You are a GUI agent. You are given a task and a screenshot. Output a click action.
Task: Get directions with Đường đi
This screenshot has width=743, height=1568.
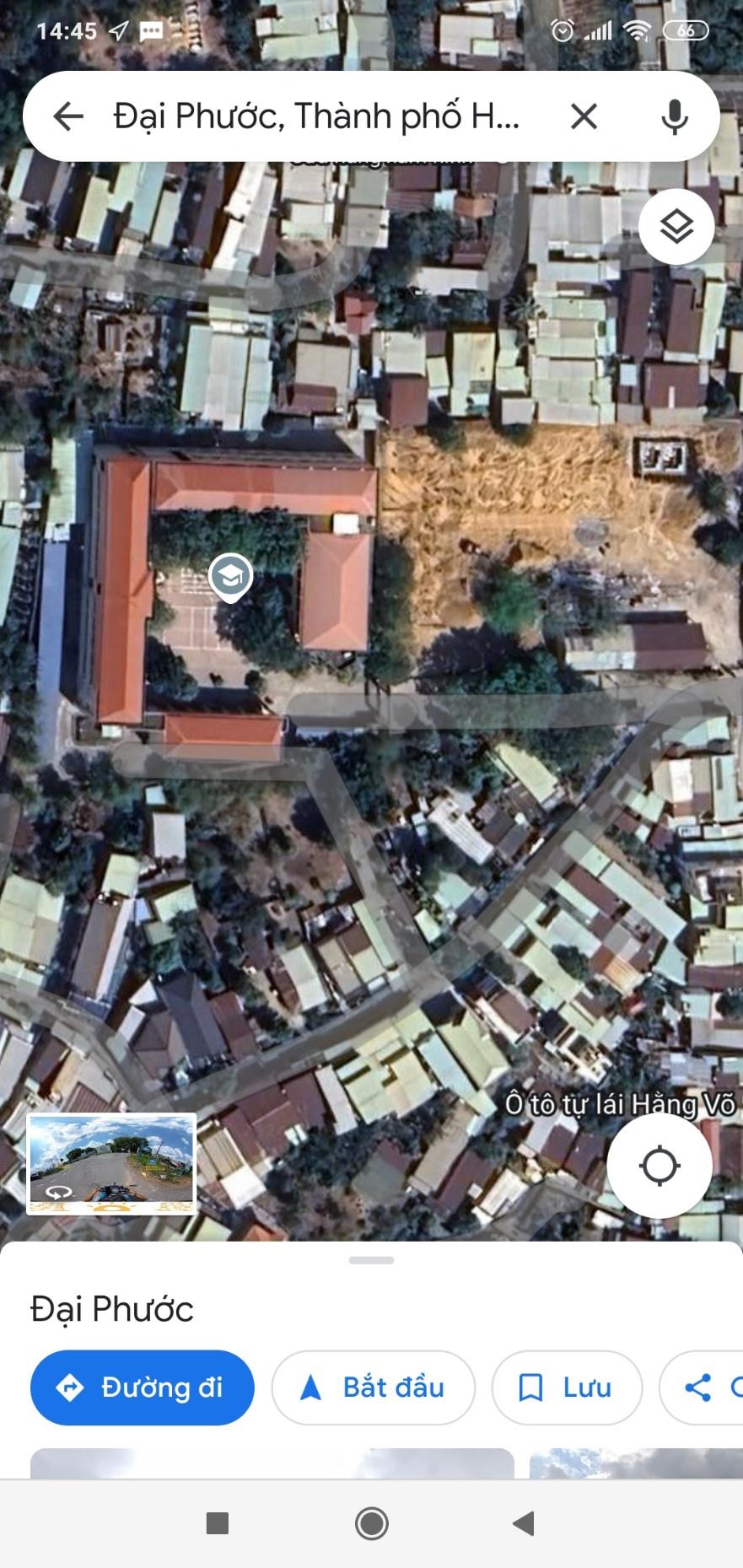pyautogui.click(x=142, y=1387)
